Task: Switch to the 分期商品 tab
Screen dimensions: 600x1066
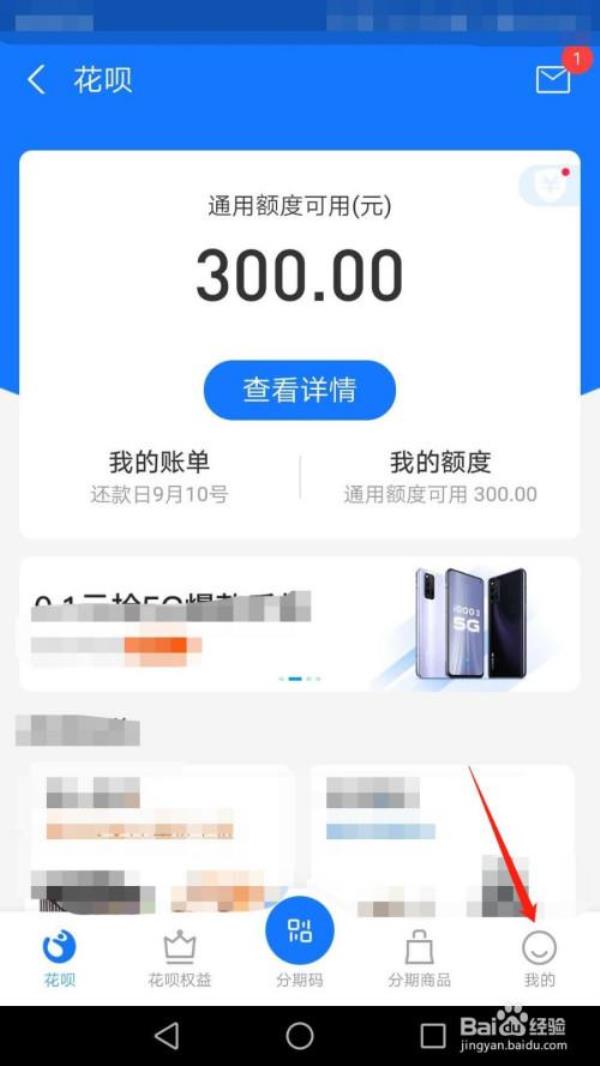Action: (x=419, y=958)
